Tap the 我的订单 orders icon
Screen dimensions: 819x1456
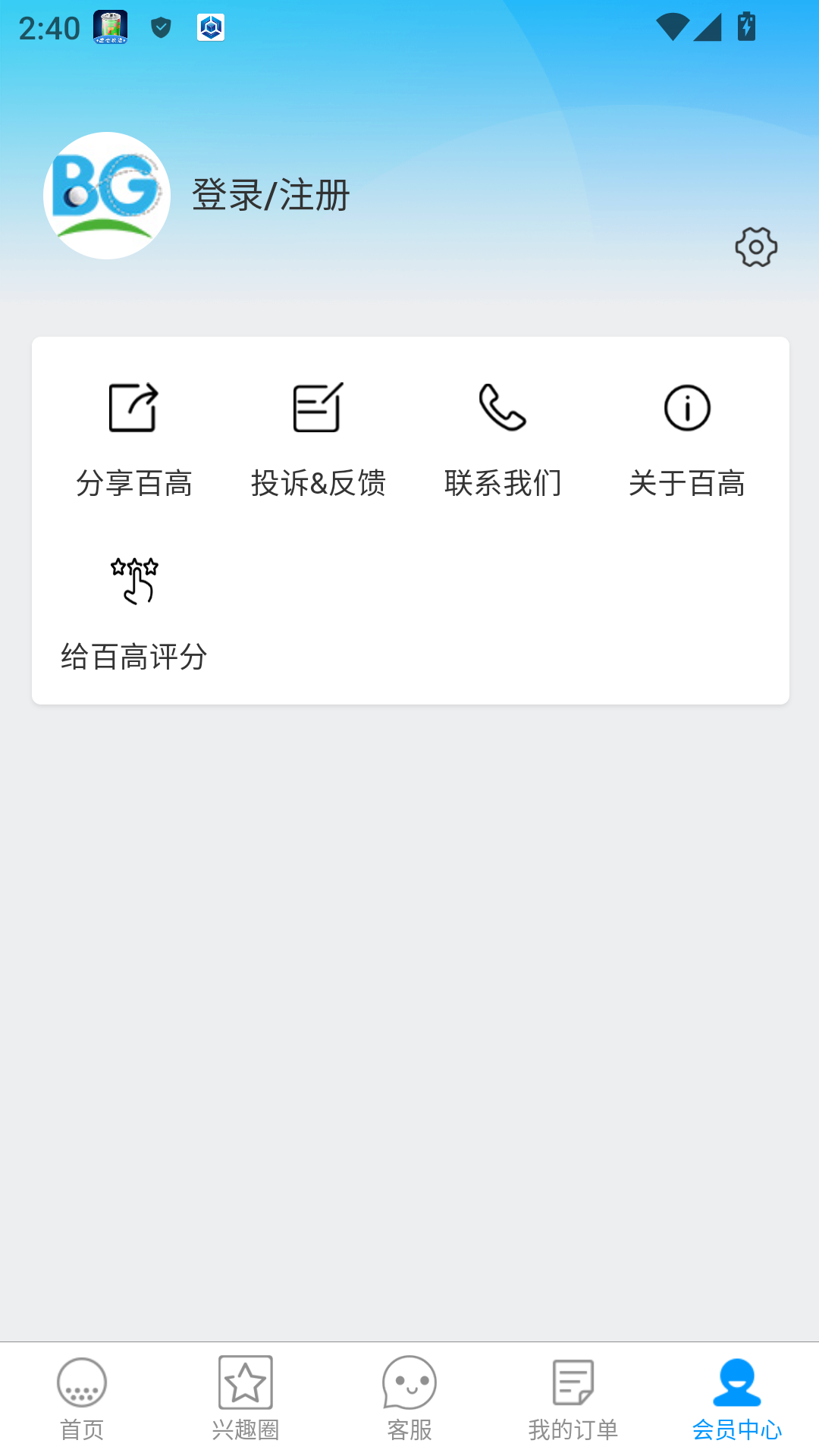coord(573,1382)
